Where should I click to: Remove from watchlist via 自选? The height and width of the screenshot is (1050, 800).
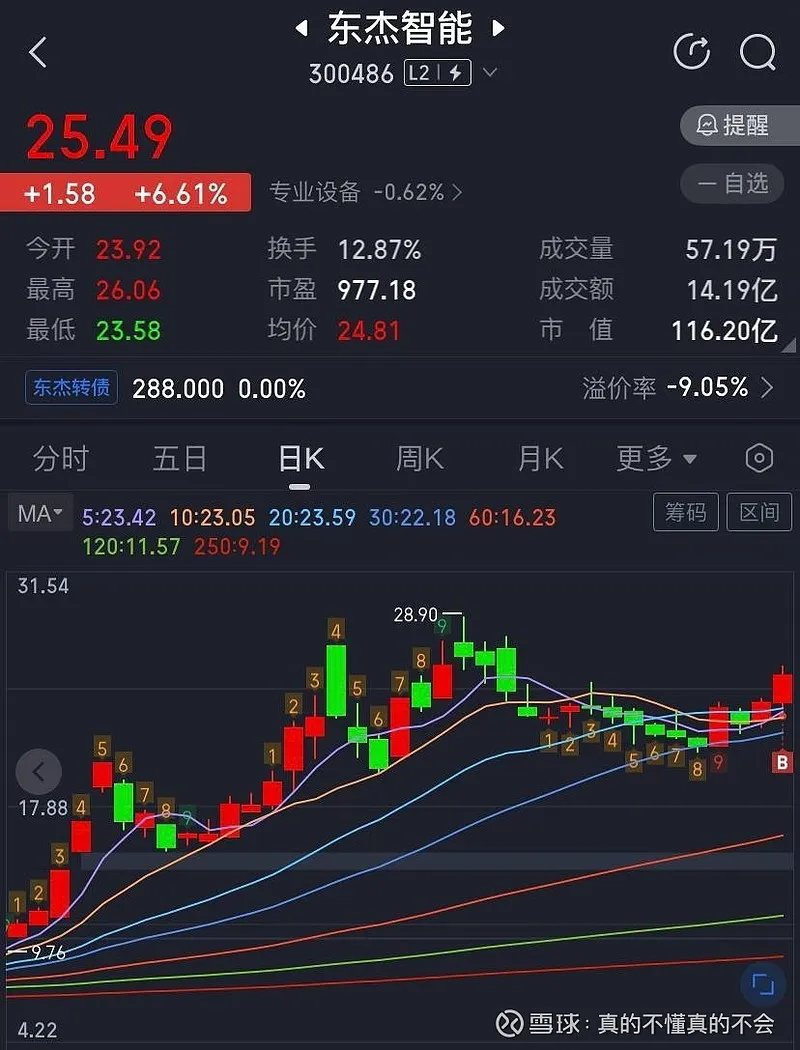(x=734, y=183)
